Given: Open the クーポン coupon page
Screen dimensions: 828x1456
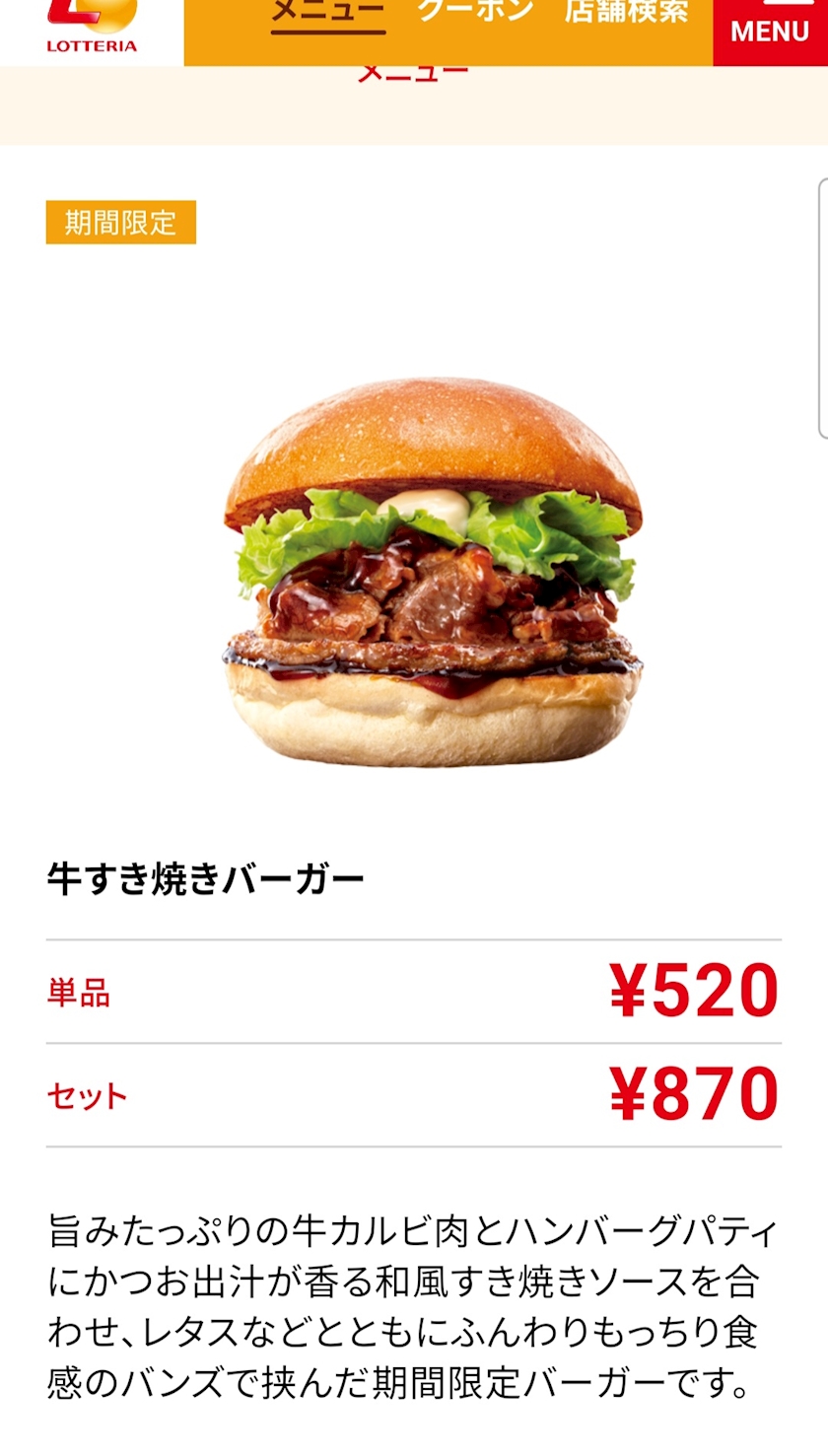Looking at the screenshot, I should (475, 12).
